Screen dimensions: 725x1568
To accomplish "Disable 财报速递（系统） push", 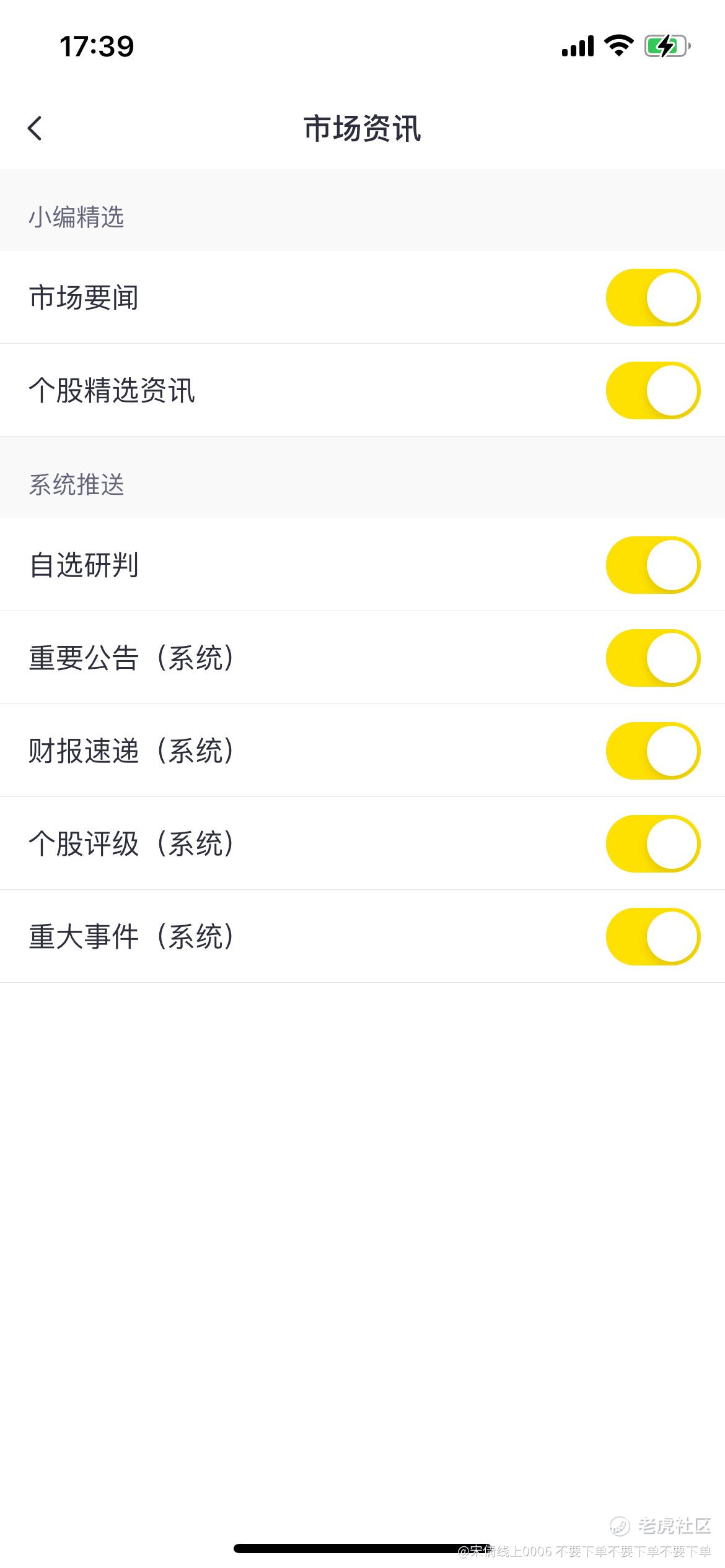I will [x=653, y=751].
